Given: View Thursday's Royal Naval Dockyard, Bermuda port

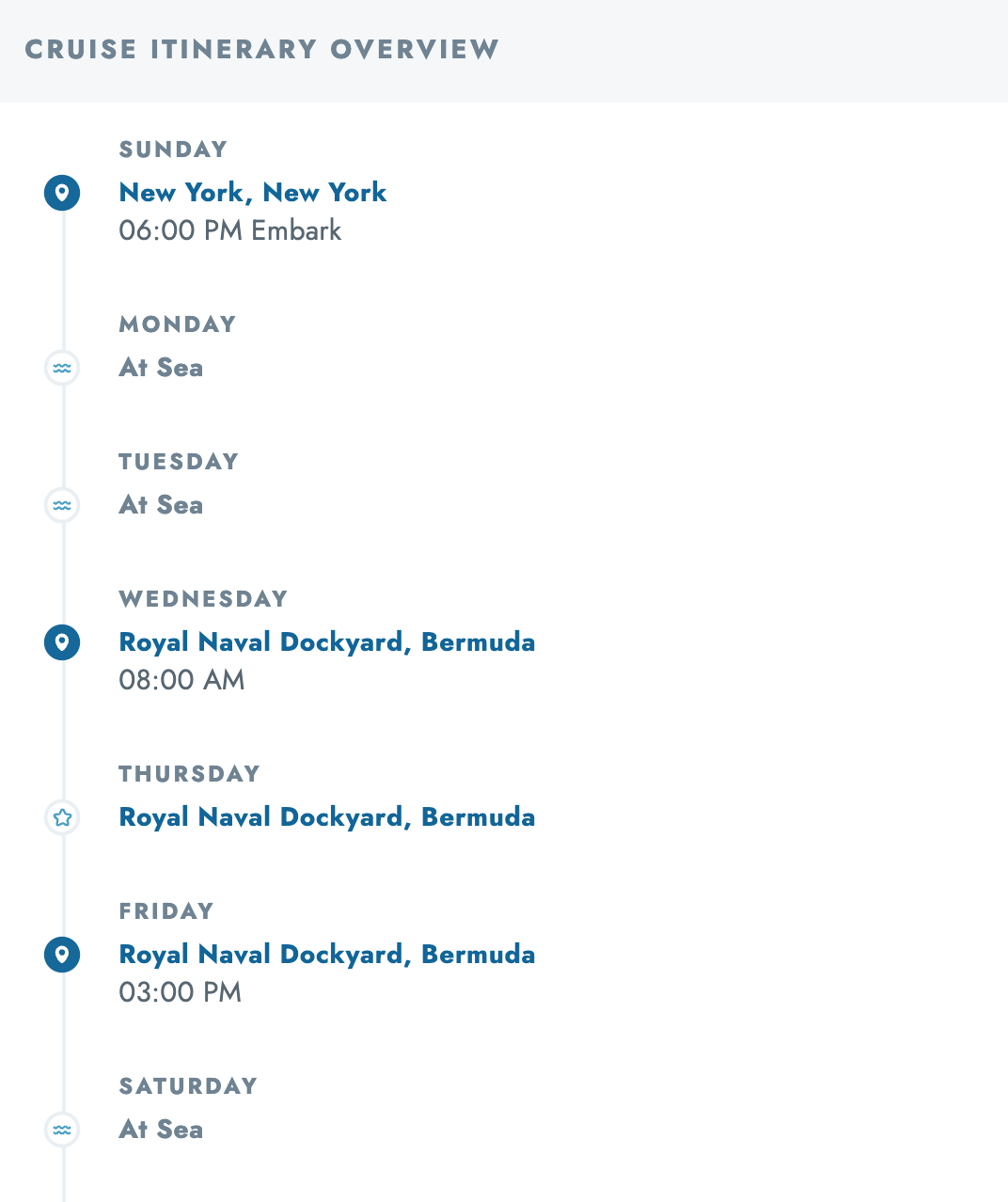Looking at the screenshot, I should [x=326, y=817].
